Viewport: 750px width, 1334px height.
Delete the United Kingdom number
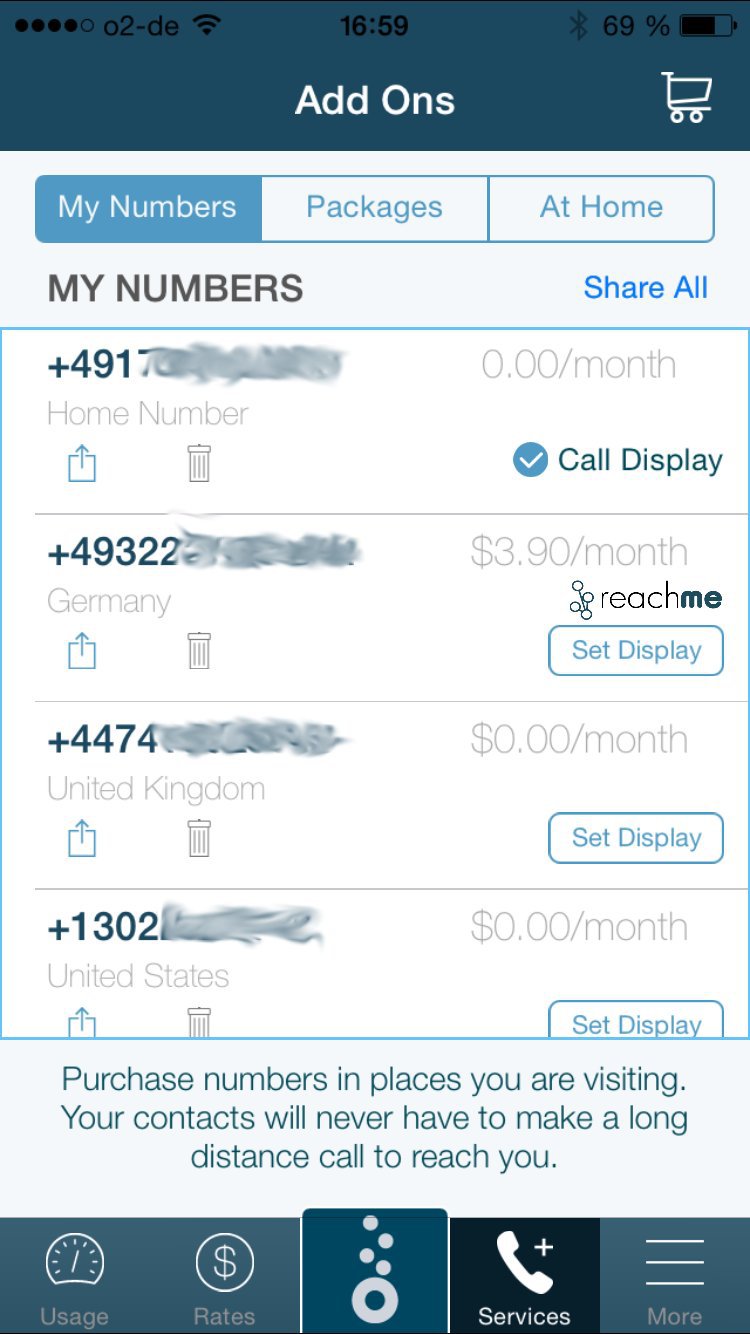coord(199,838)
